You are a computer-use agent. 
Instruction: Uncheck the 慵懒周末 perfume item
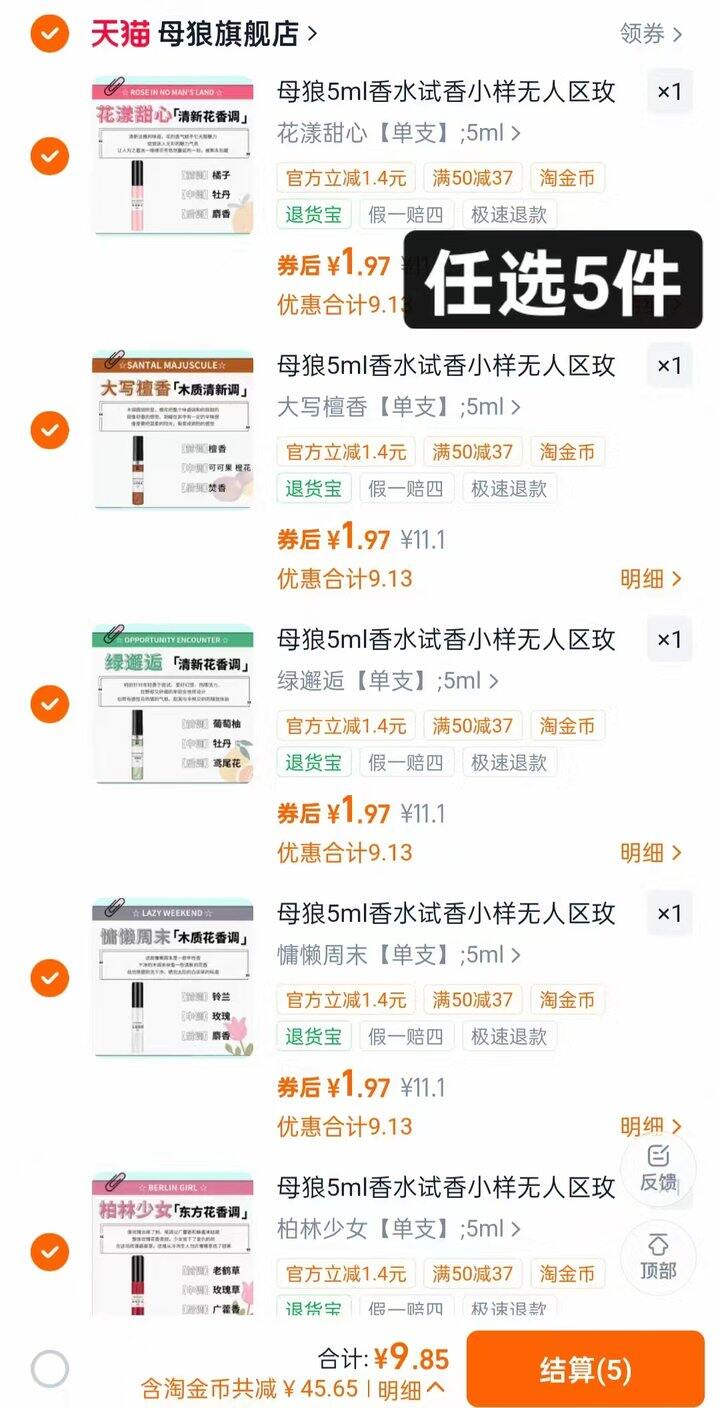point(49,977)
